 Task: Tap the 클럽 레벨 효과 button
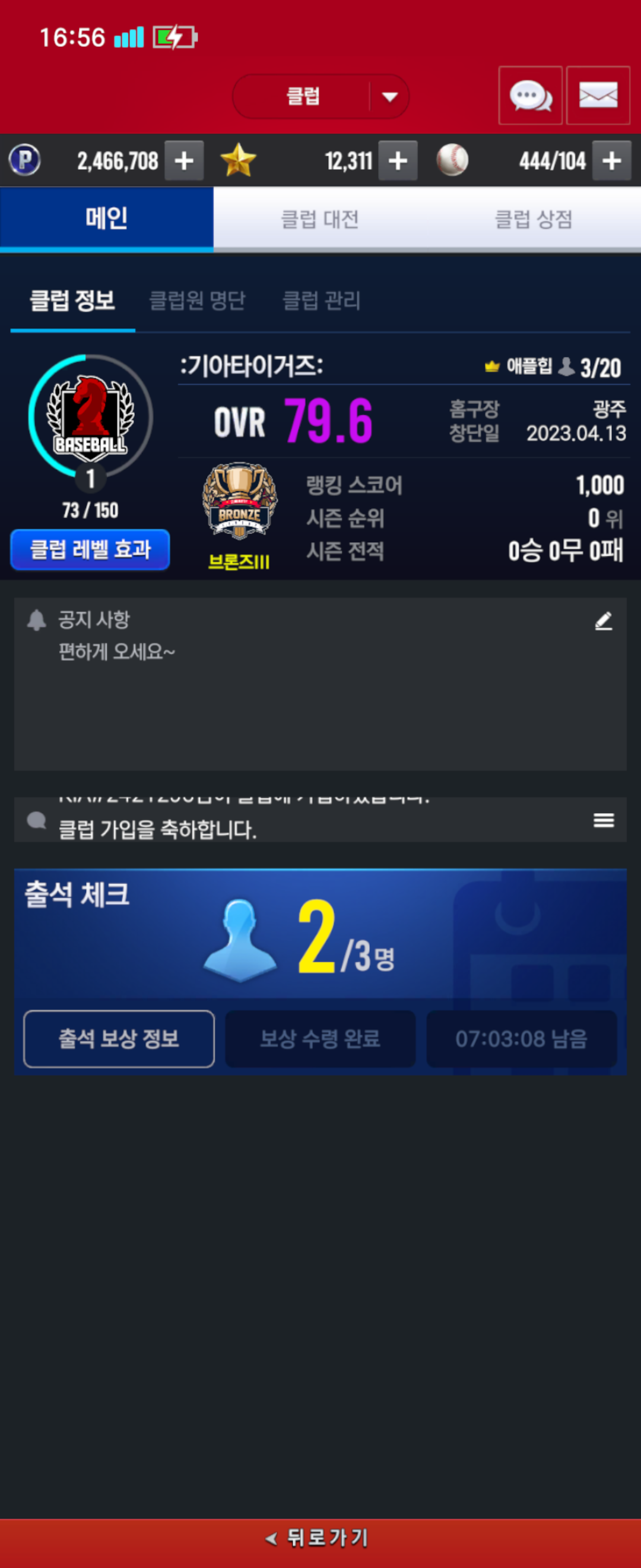(90, 549)
